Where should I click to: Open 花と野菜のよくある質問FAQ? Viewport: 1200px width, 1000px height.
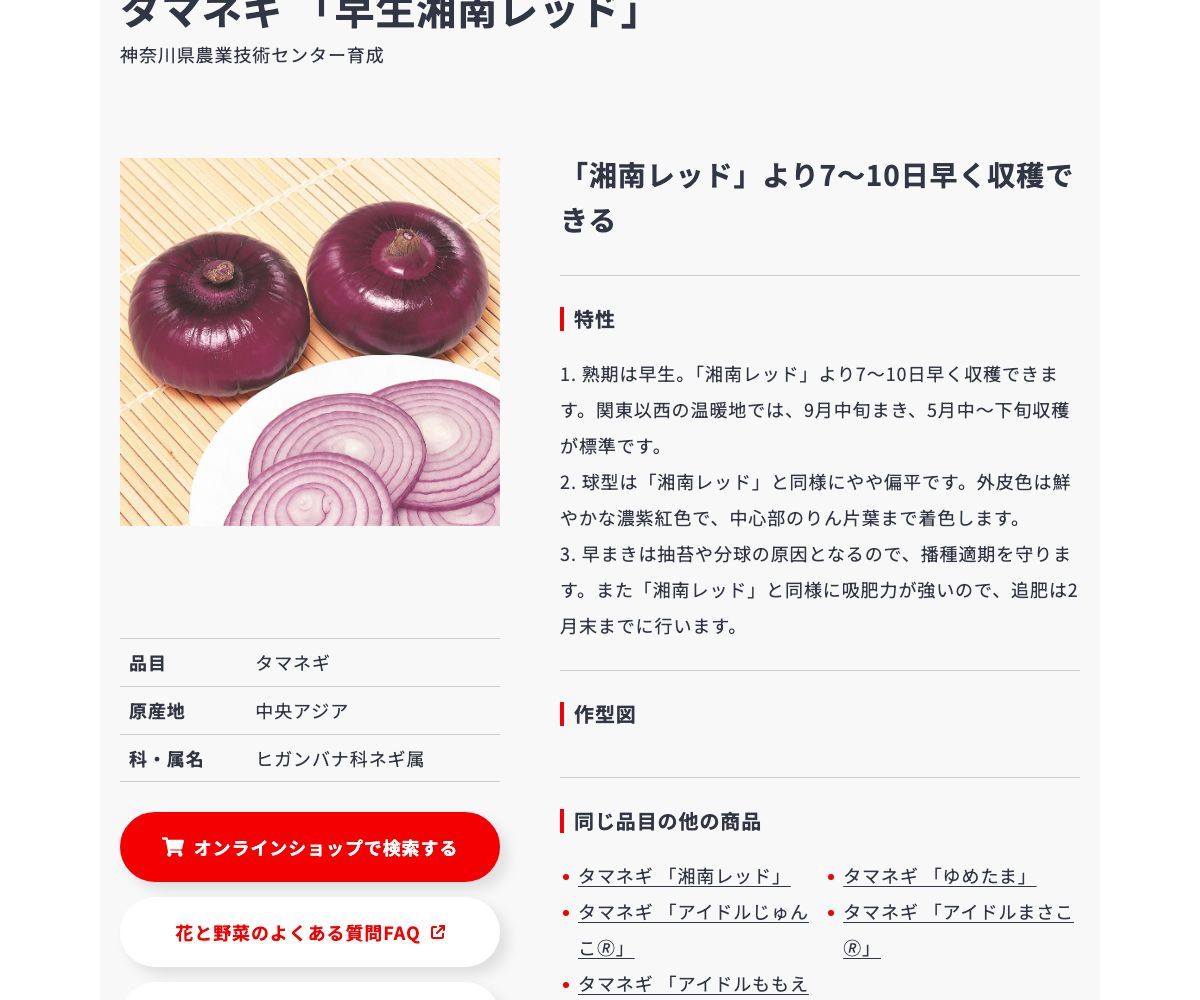(x=309, y=932)
